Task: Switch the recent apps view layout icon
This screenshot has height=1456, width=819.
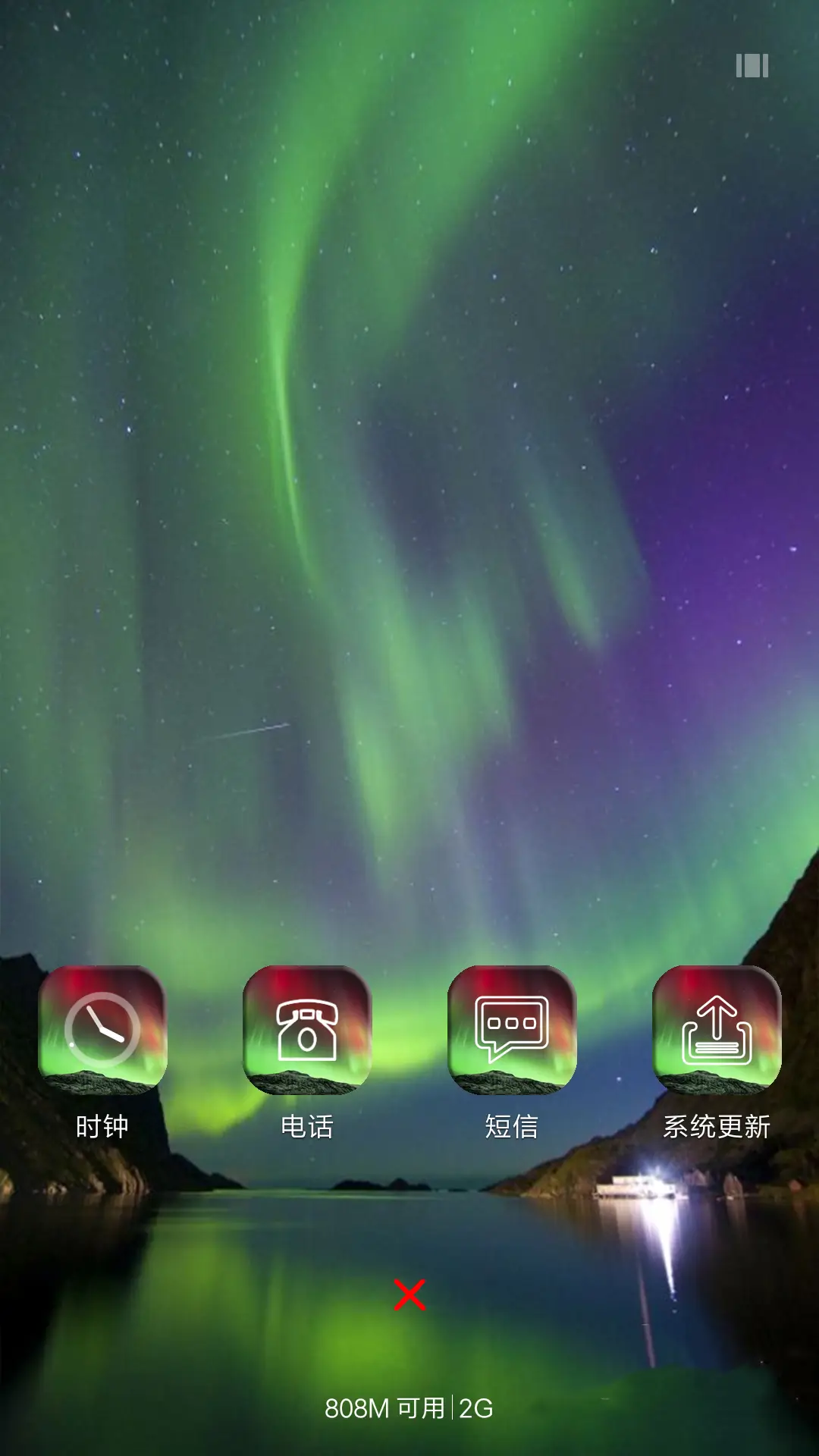Action: pos(752,66)
